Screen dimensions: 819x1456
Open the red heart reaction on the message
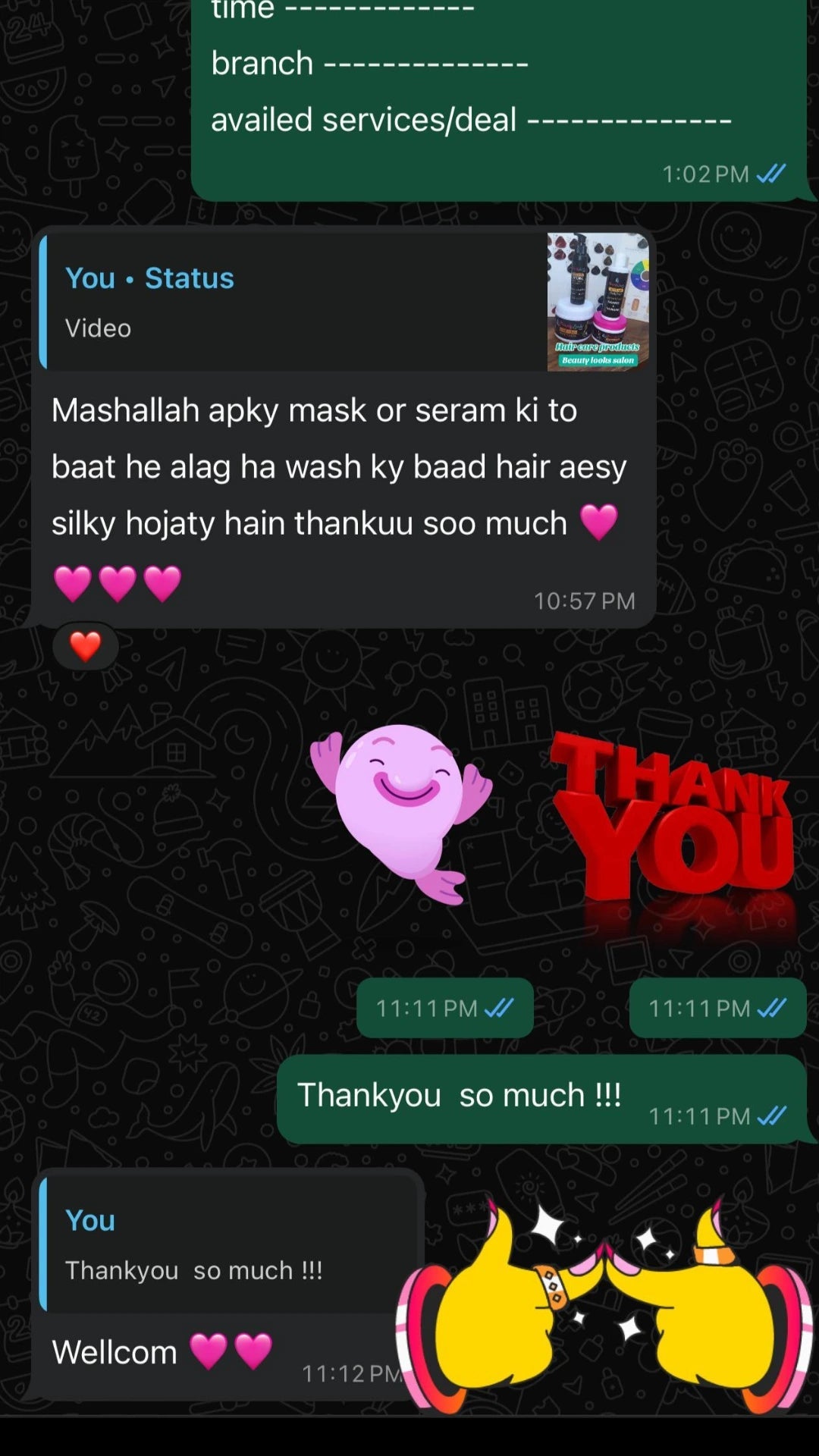[x=85, y=647]
